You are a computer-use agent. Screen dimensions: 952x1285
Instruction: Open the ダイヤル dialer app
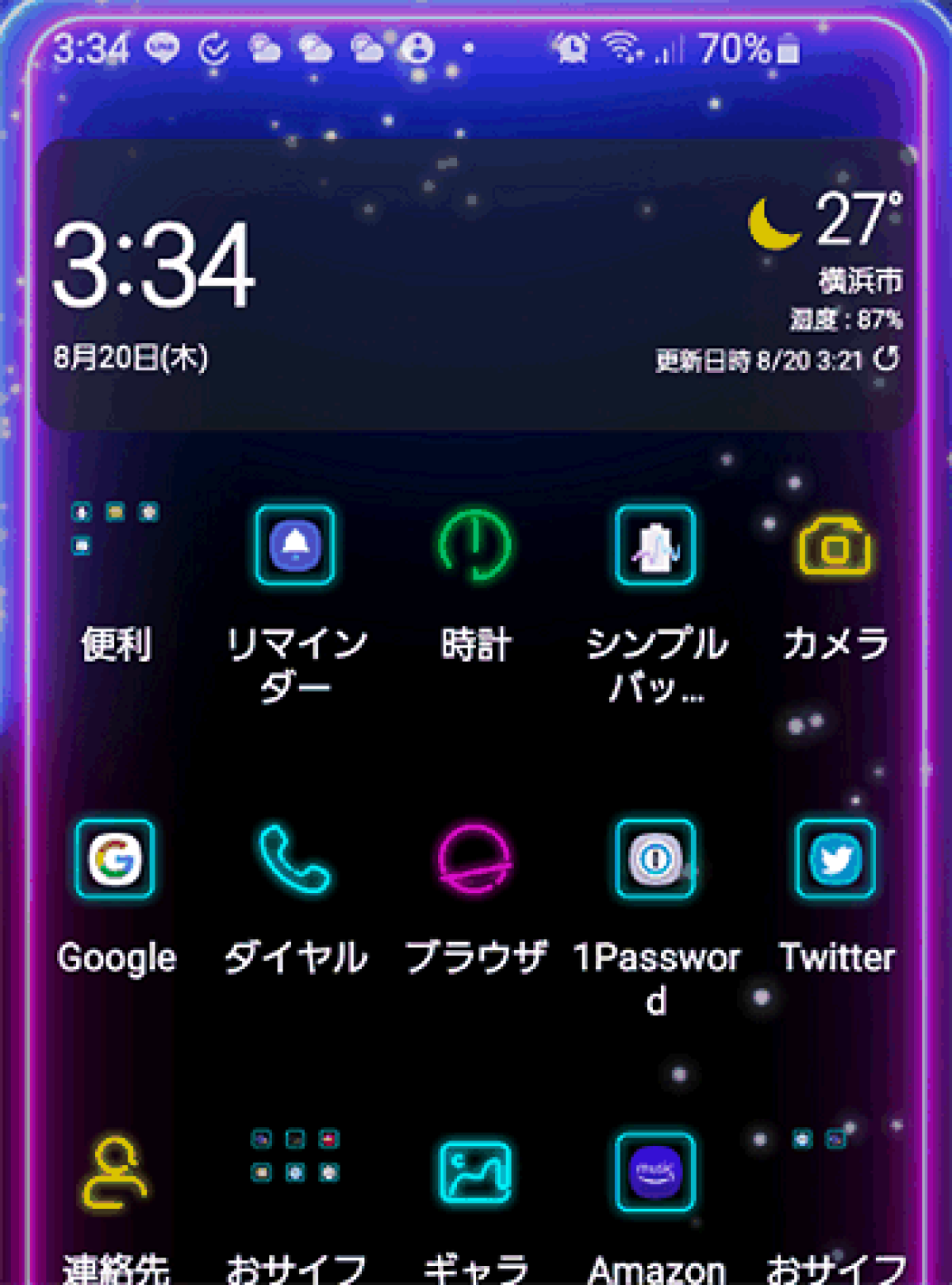(x=297, y=861)
